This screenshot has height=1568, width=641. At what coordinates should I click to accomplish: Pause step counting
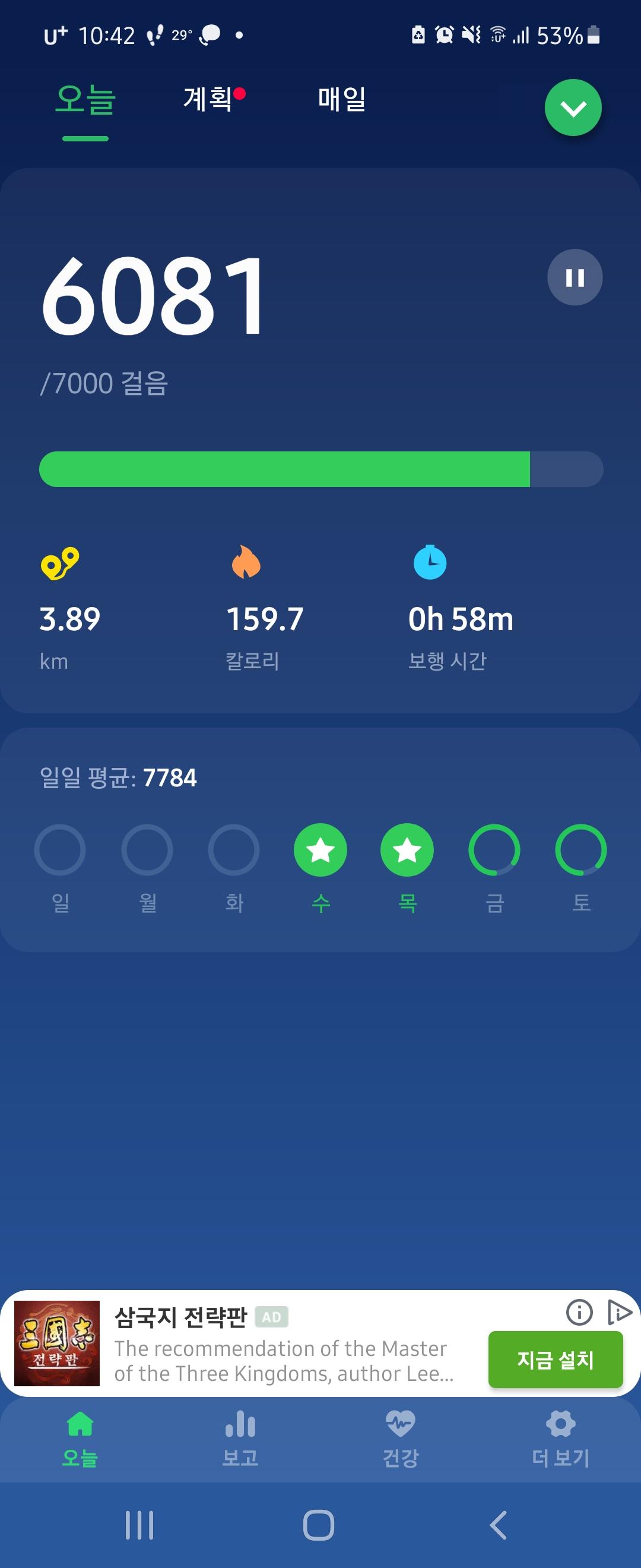[x=574, y=277]
